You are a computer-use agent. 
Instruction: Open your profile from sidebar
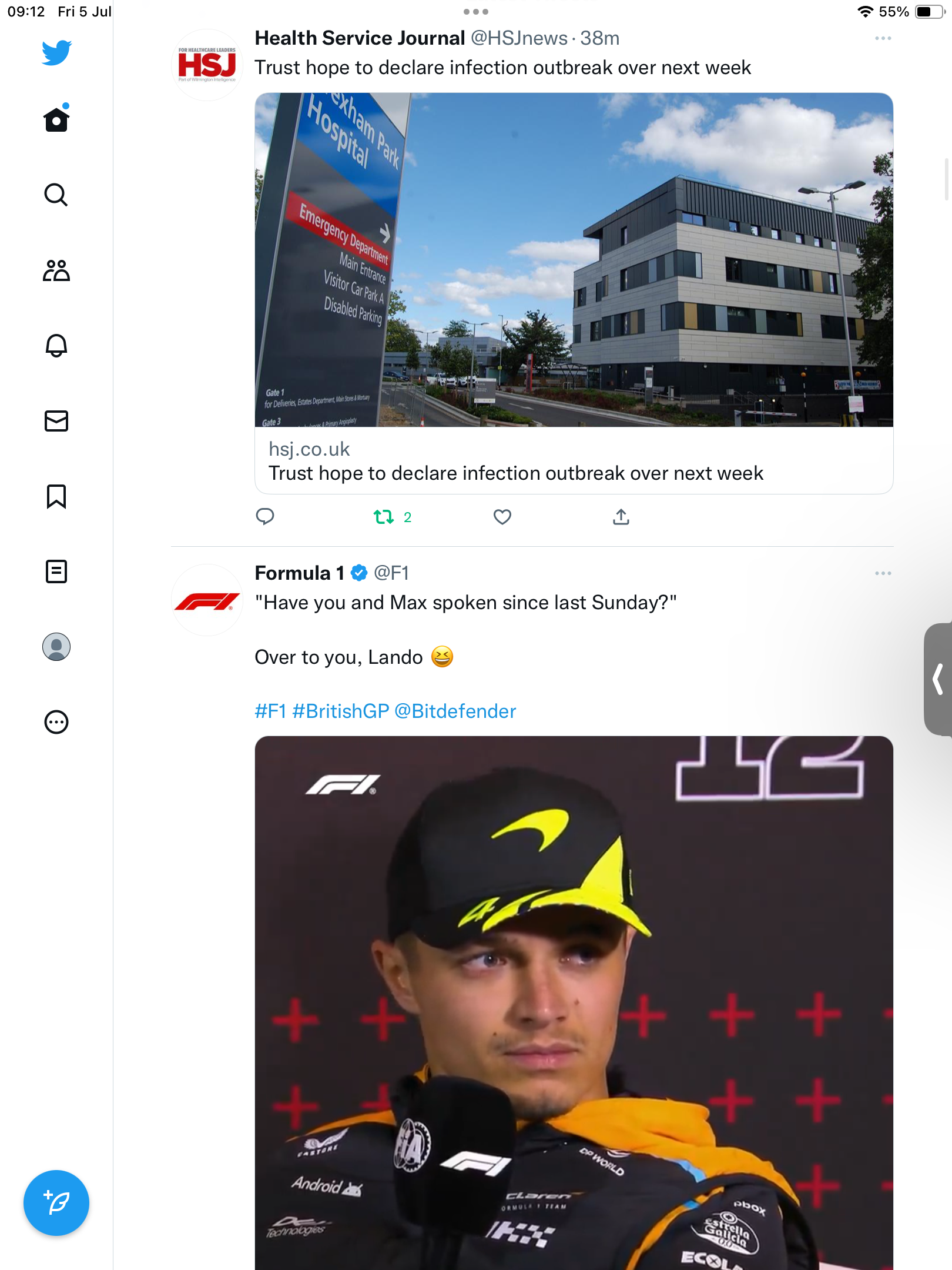(x=56, y=647)
